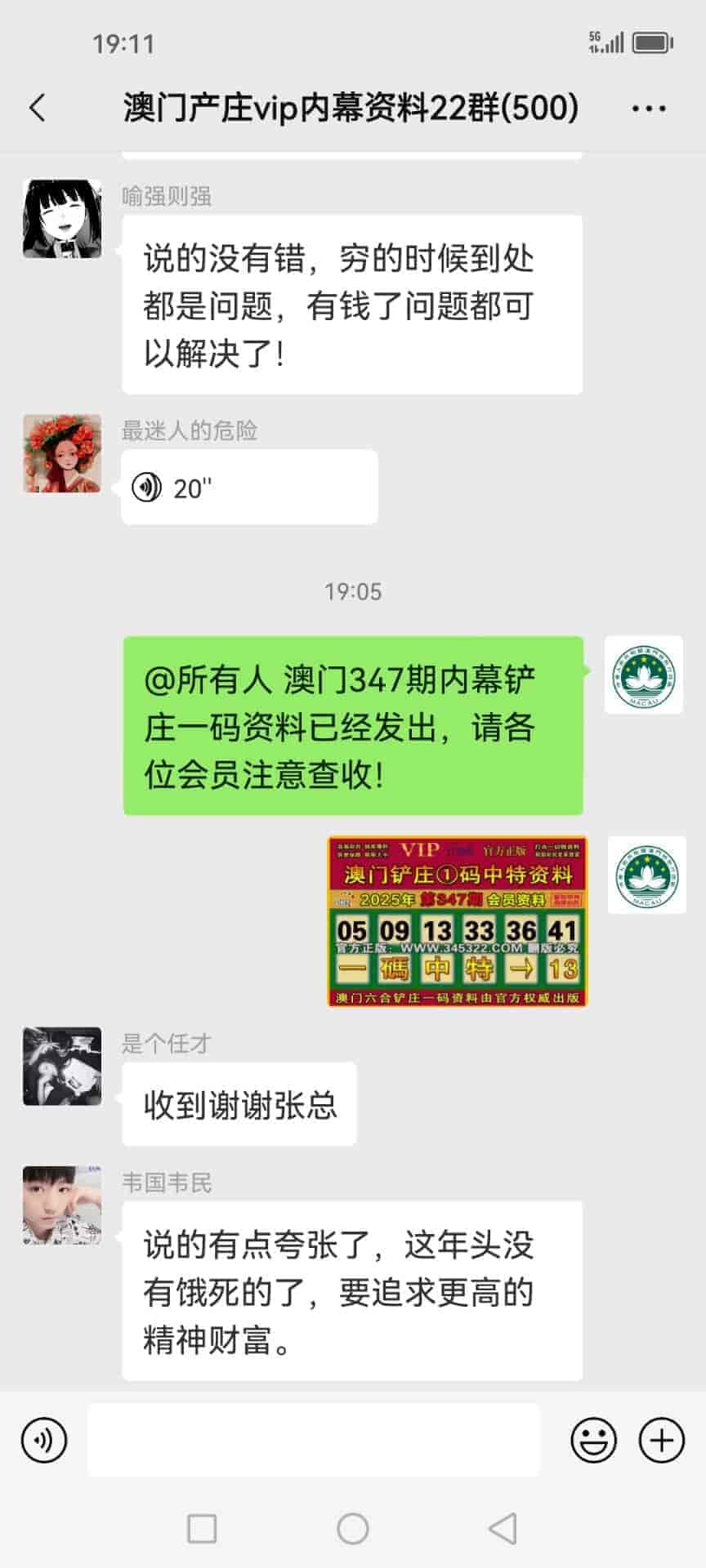Open the chat overflow menu

point(649,108)
